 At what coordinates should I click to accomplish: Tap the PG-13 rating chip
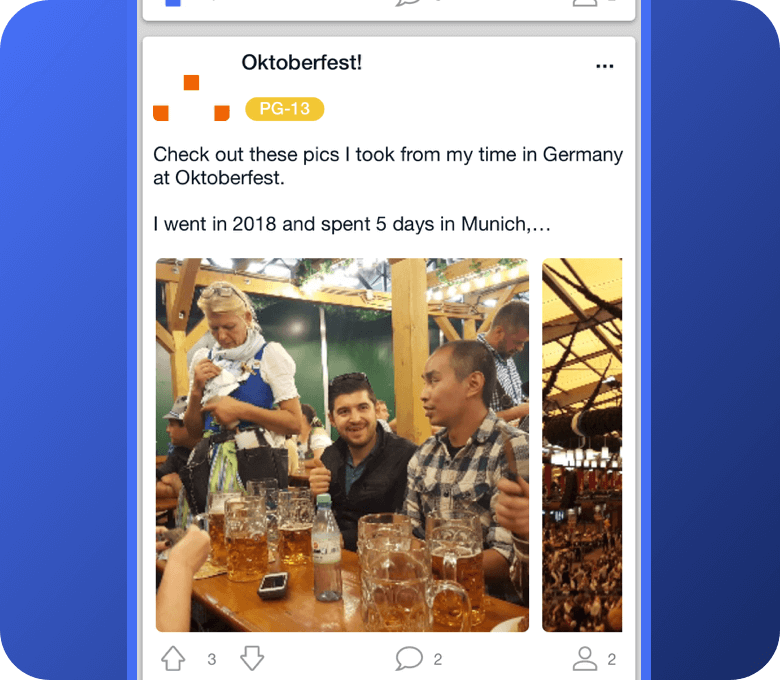click(285, 109)
